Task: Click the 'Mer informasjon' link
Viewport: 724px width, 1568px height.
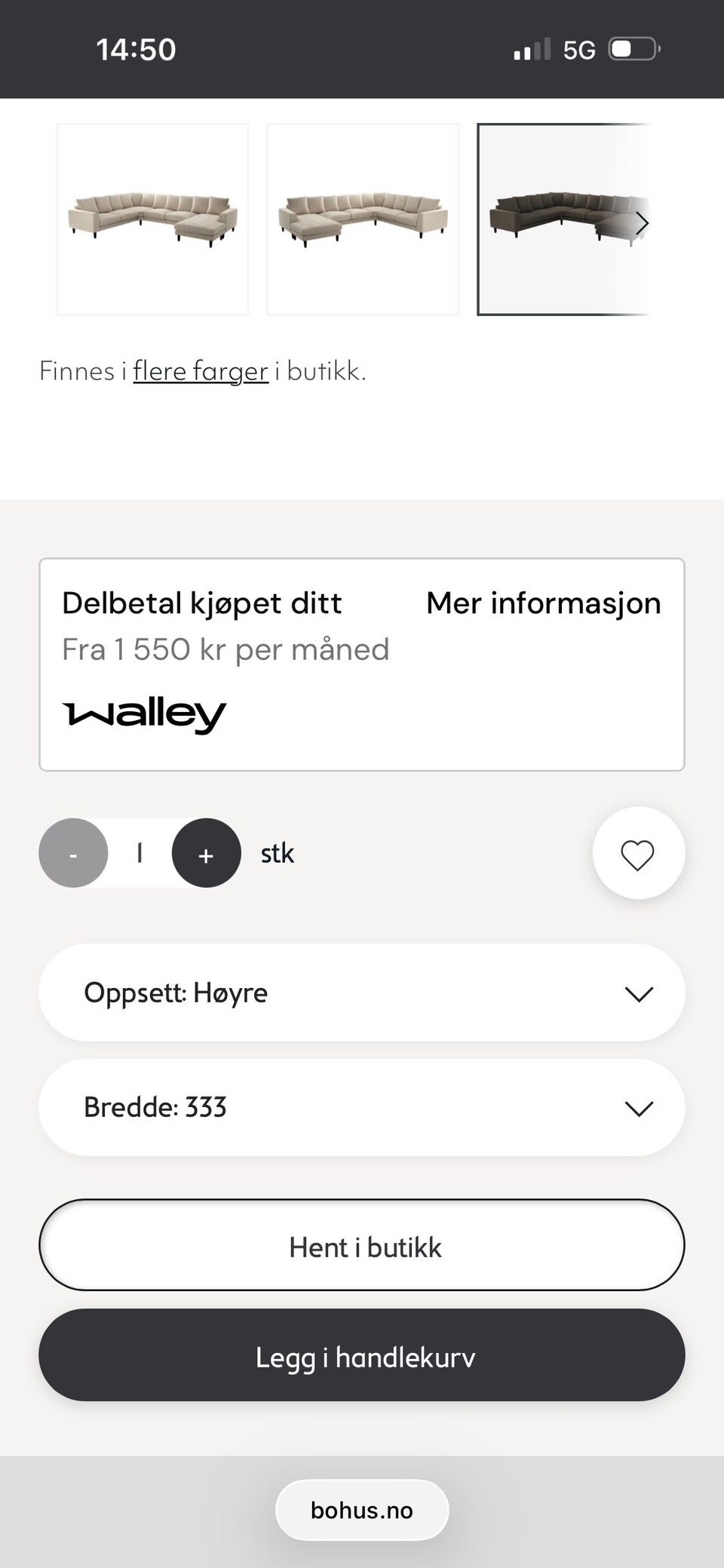Action: pyautogui.click(x=543, y=603)
